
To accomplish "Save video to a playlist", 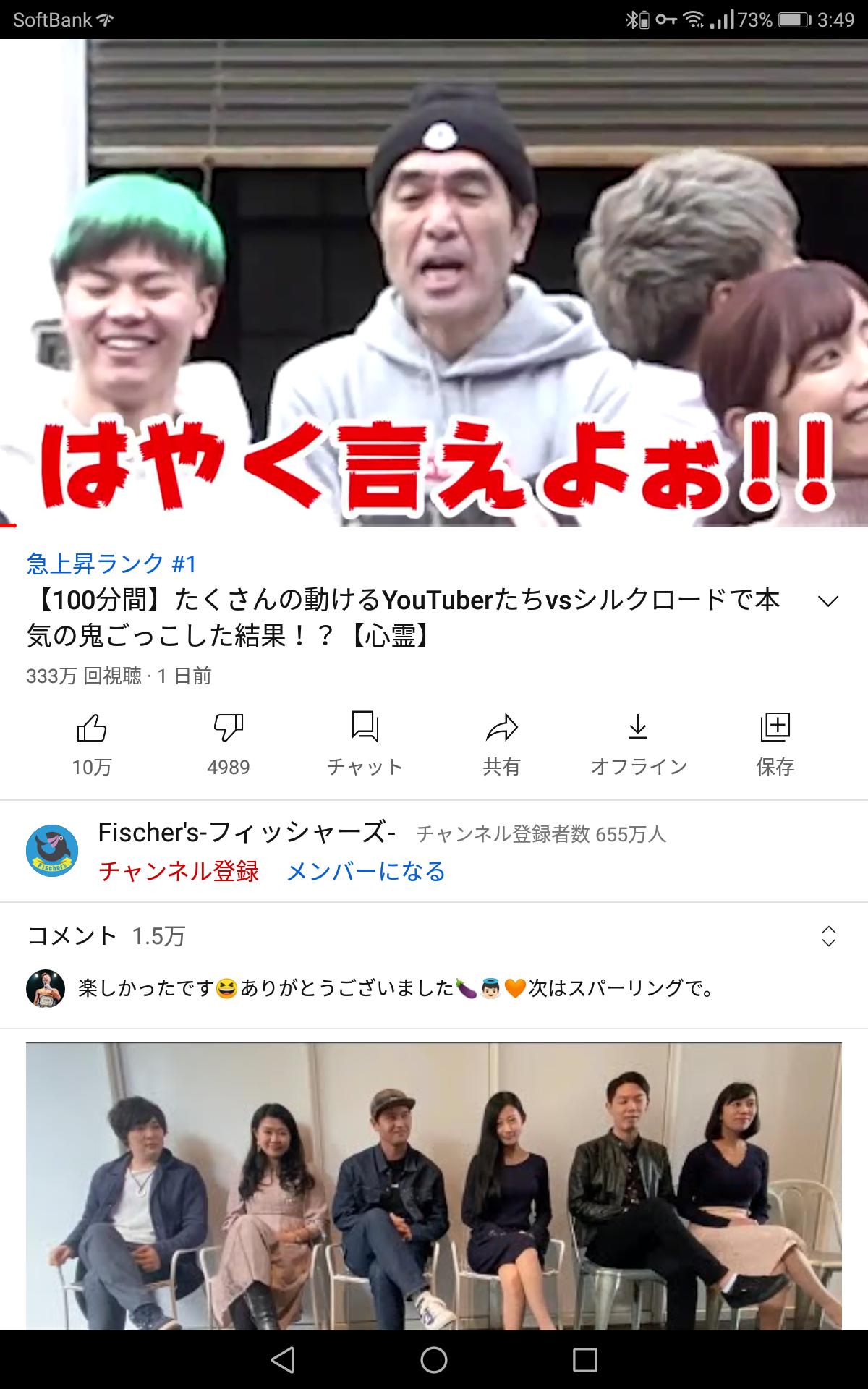I will 775,744.
